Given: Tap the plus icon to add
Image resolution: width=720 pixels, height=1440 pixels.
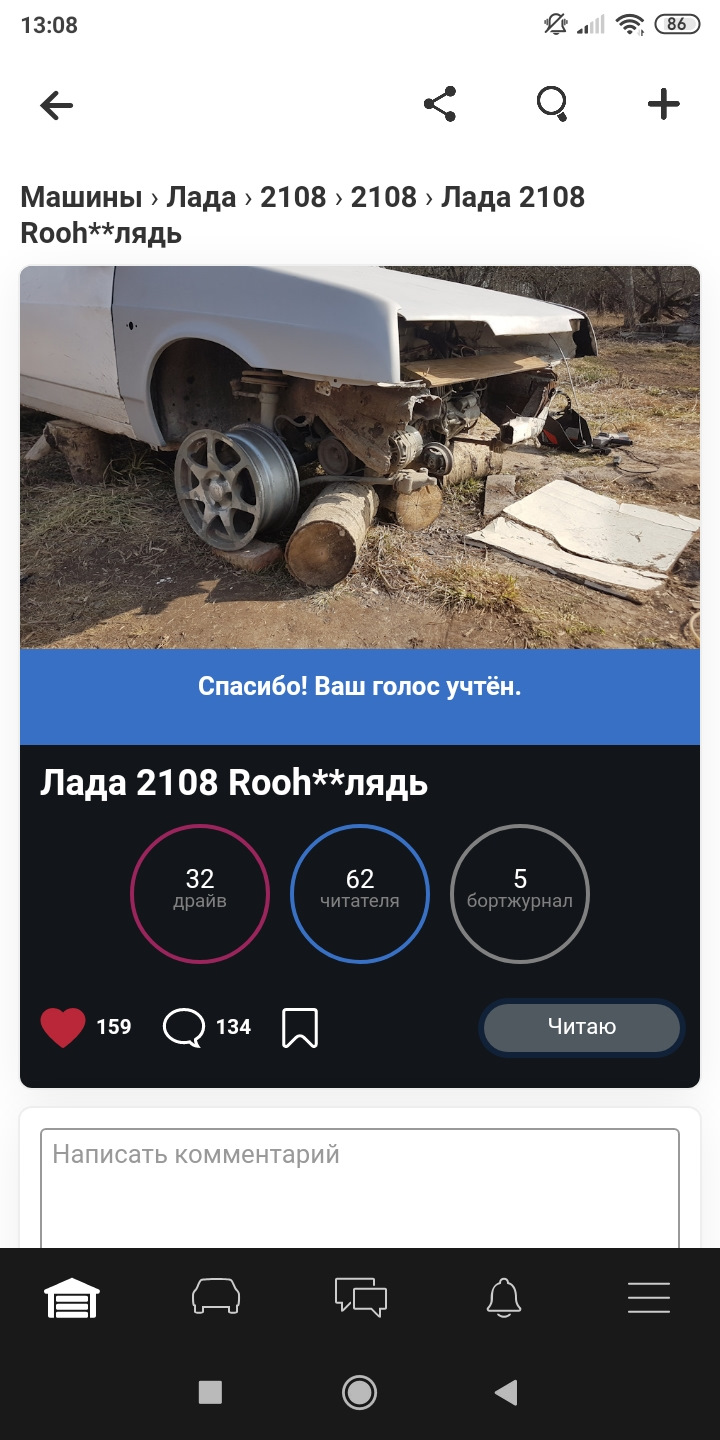Looking at the screenshot, I should coord(664,104).
